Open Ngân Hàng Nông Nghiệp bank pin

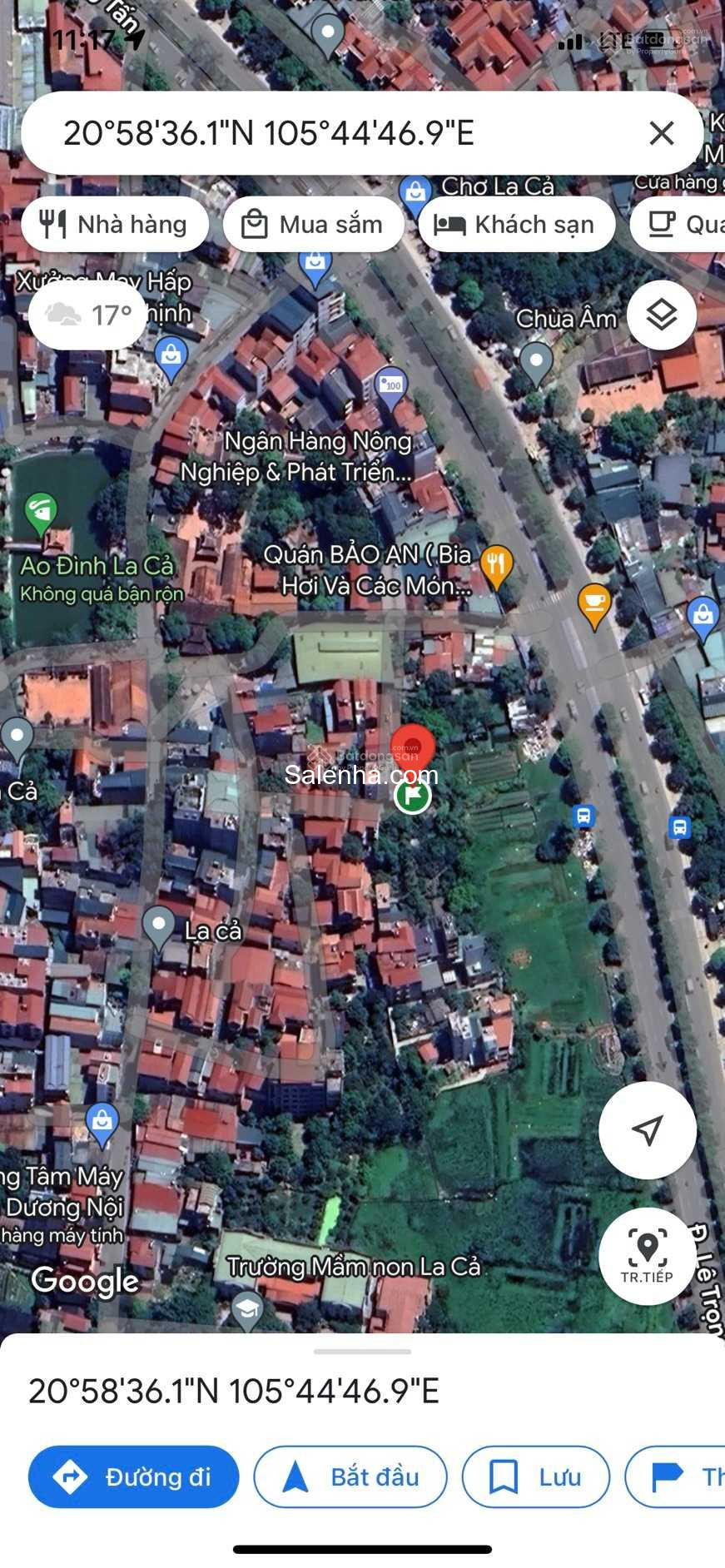[390, 385]
